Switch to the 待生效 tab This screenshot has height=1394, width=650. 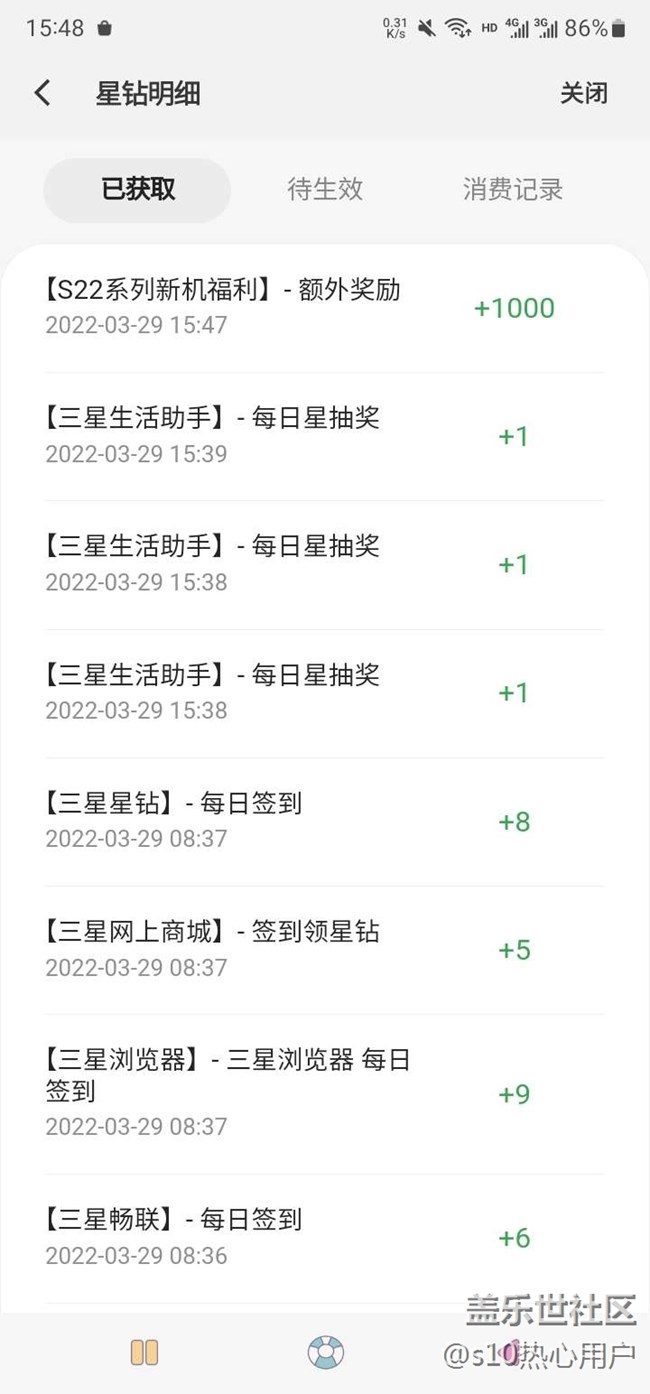[x=325, y=189]
